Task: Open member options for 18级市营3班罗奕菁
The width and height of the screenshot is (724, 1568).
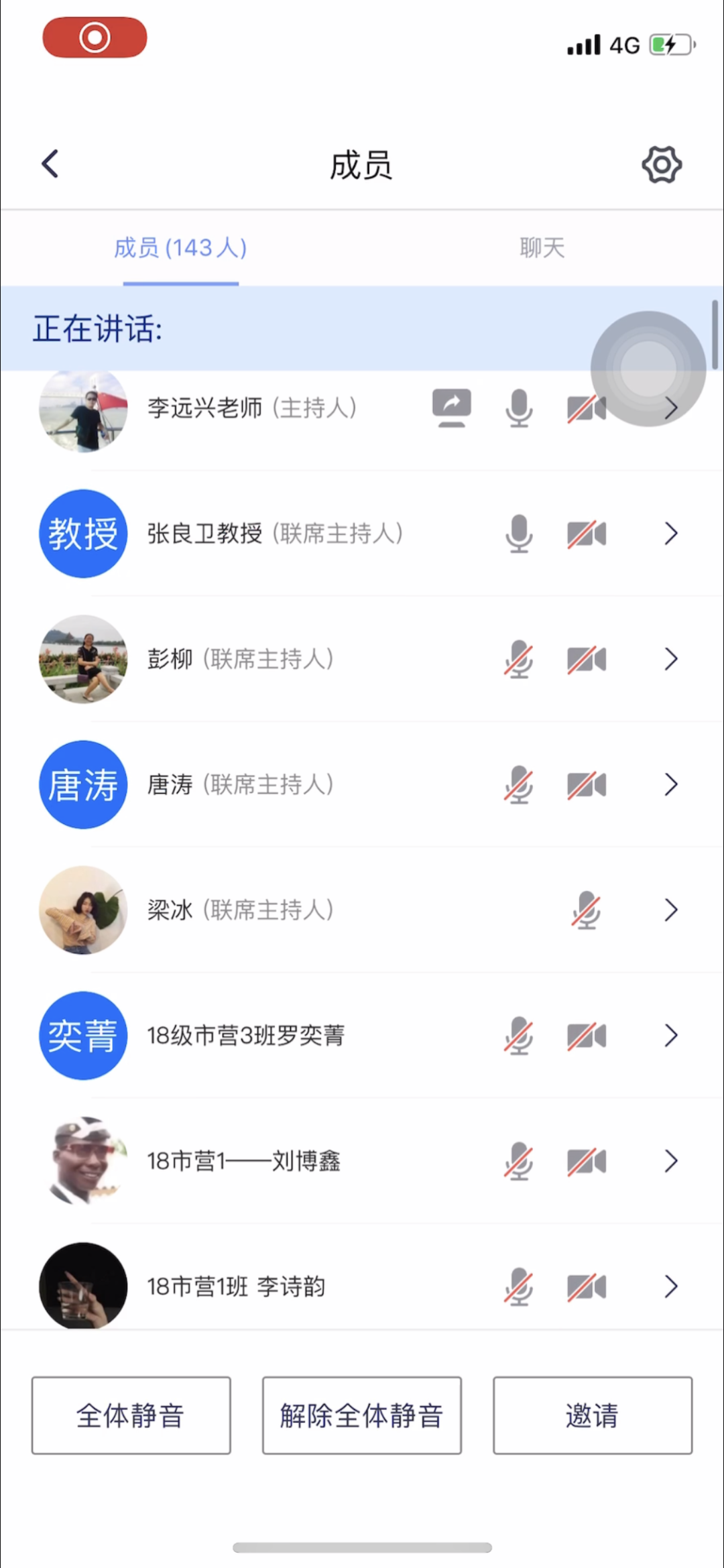Action: click(x=671, y=1036)
